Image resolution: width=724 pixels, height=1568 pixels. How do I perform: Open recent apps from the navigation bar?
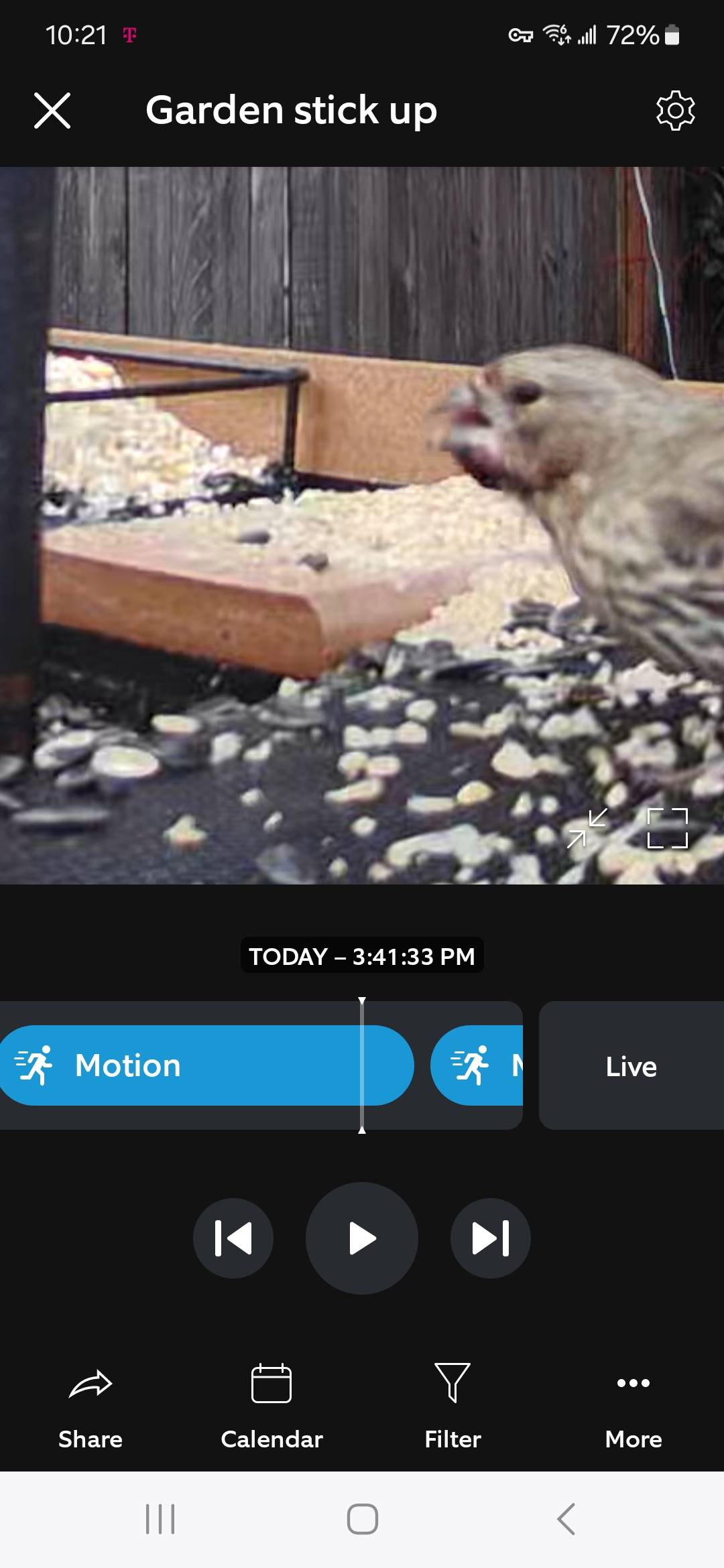(x=160, y=1519)
